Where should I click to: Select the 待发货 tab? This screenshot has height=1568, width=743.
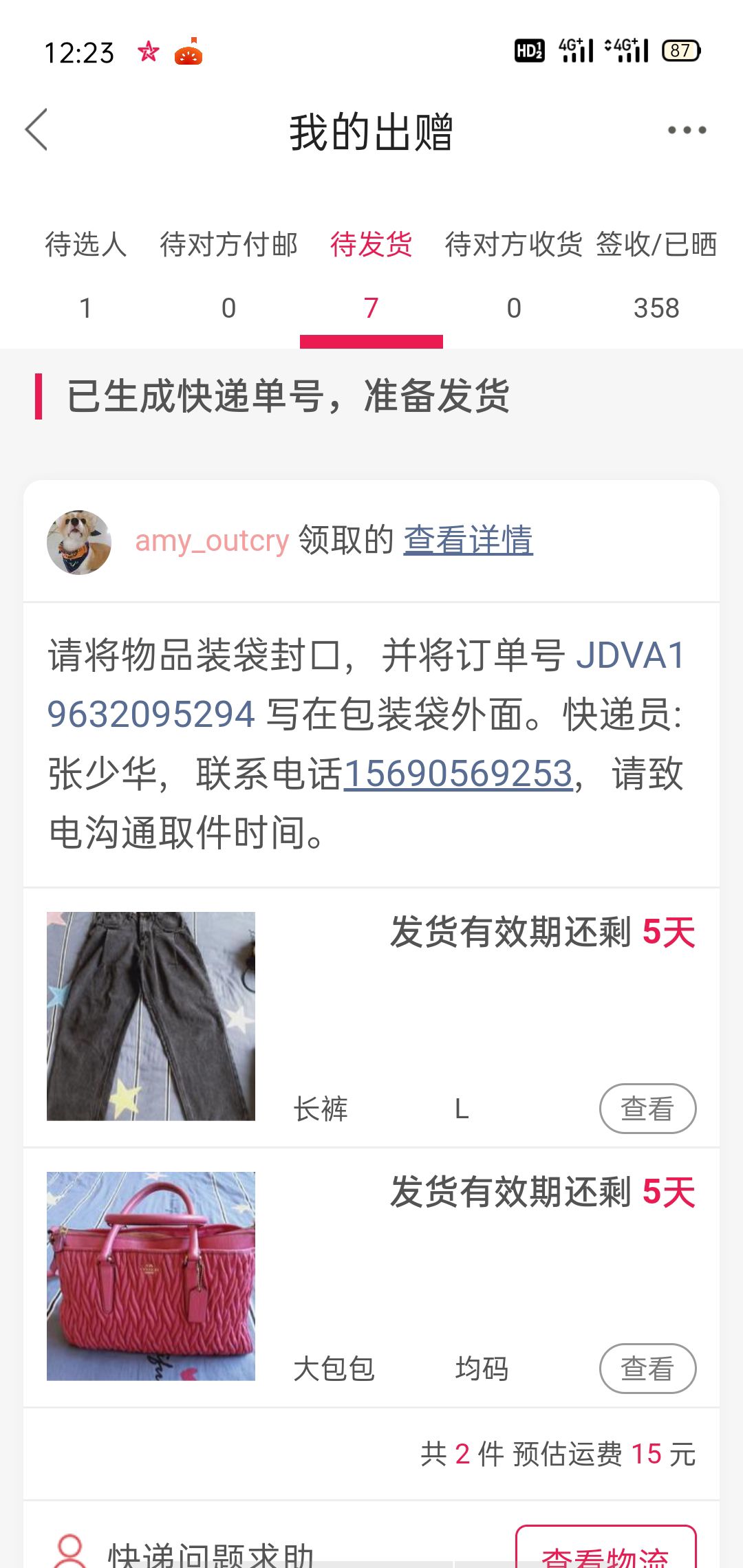tap(371, 276)
